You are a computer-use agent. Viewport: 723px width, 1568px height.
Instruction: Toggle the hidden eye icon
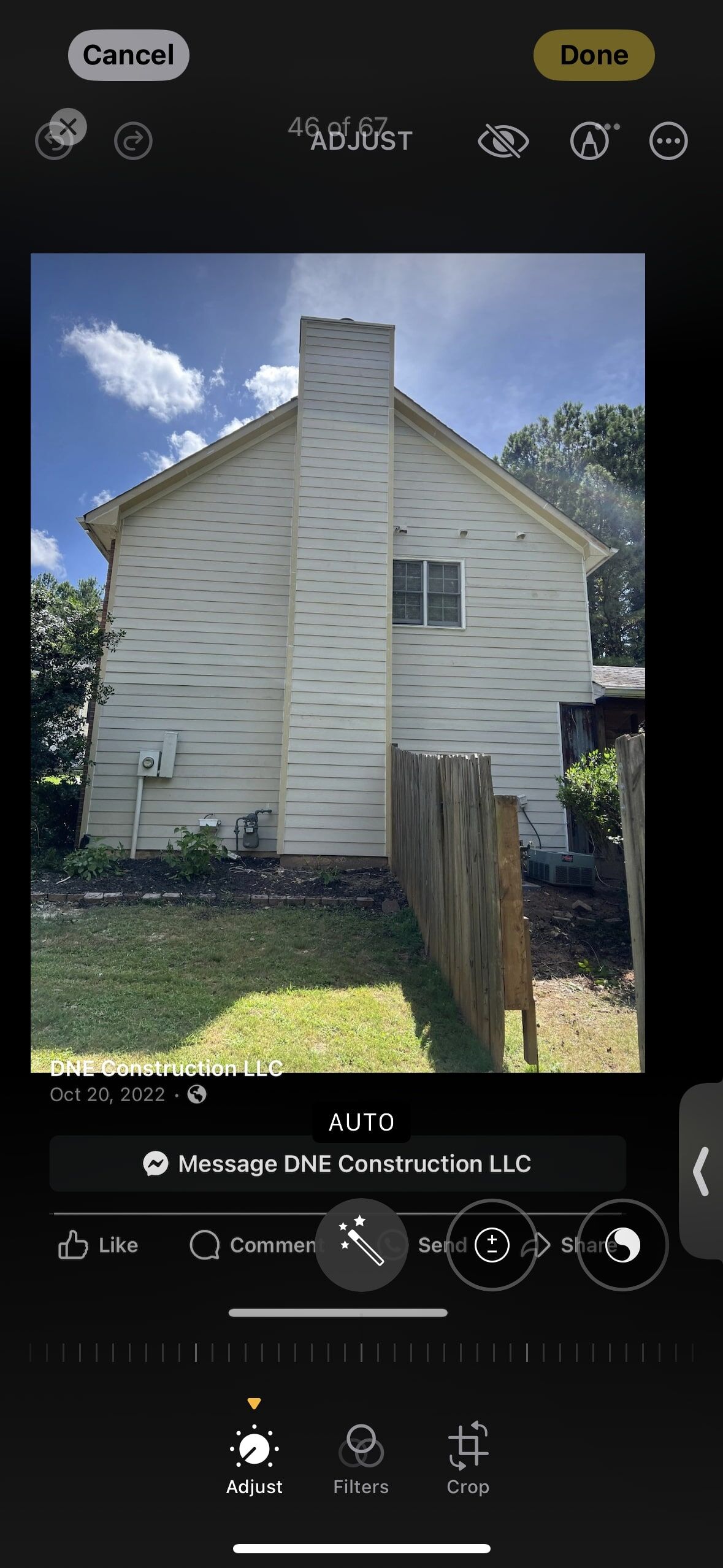tap(503, 142)
